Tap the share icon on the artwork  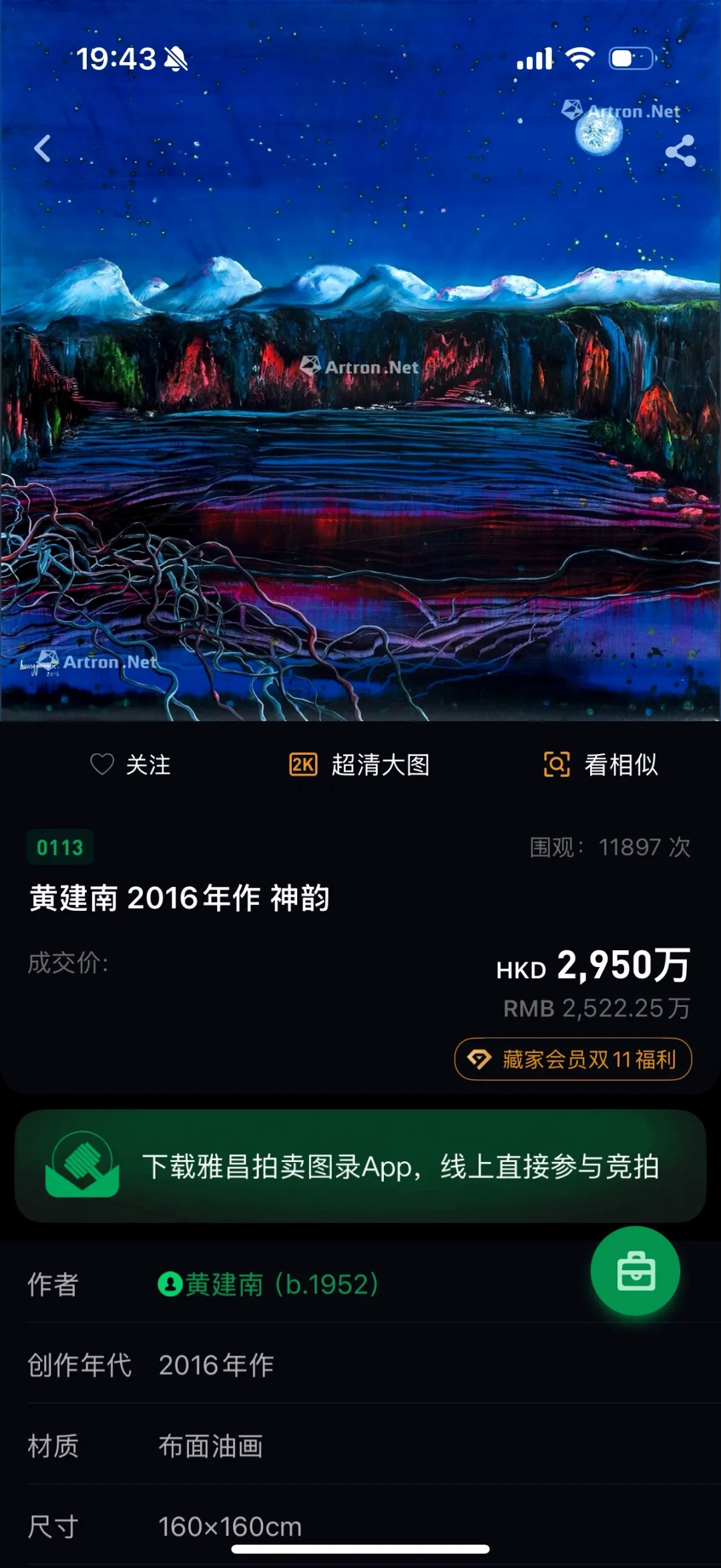tap(682, 150)
